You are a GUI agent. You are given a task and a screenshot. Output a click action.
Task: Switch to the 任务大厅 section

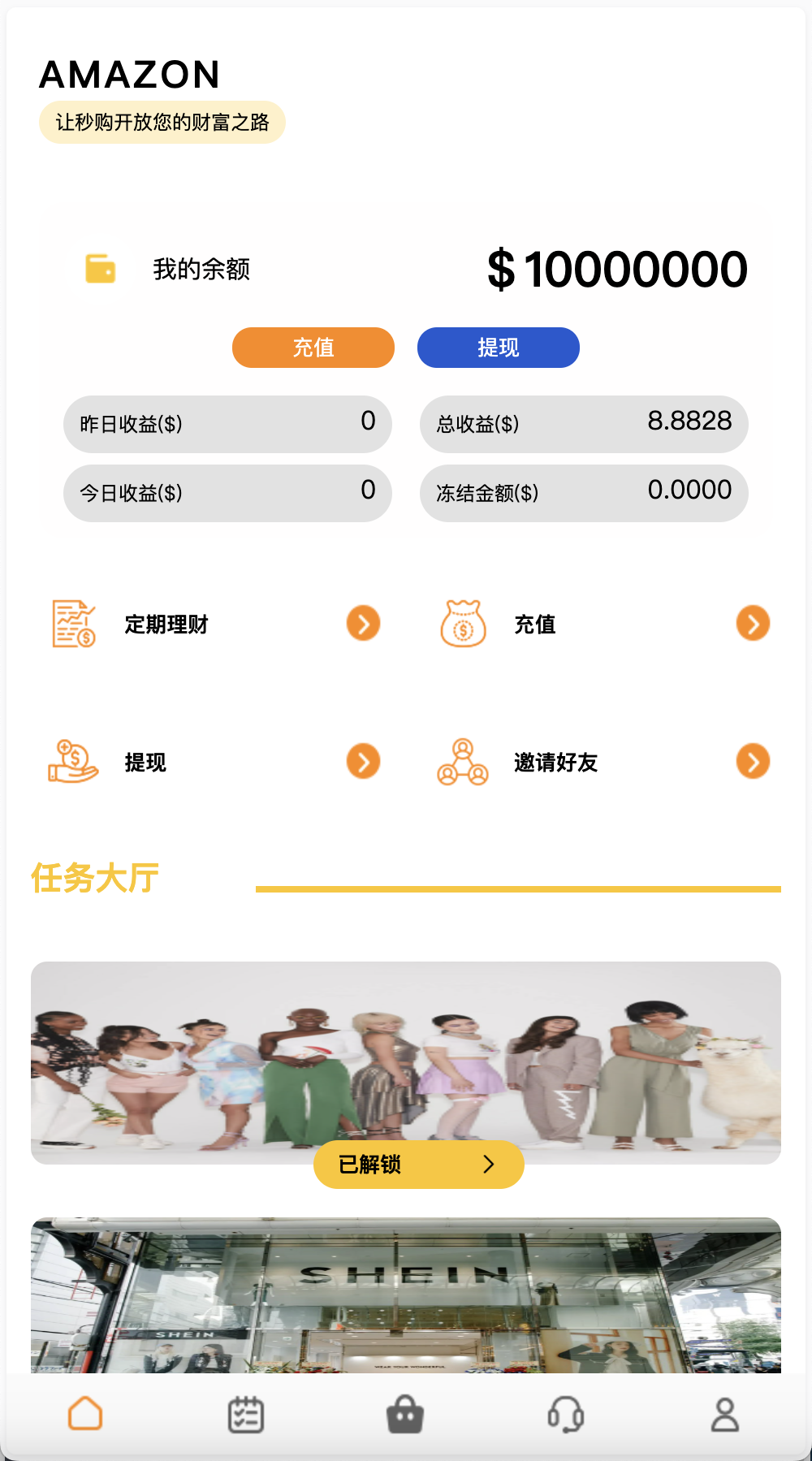(94, 877)
